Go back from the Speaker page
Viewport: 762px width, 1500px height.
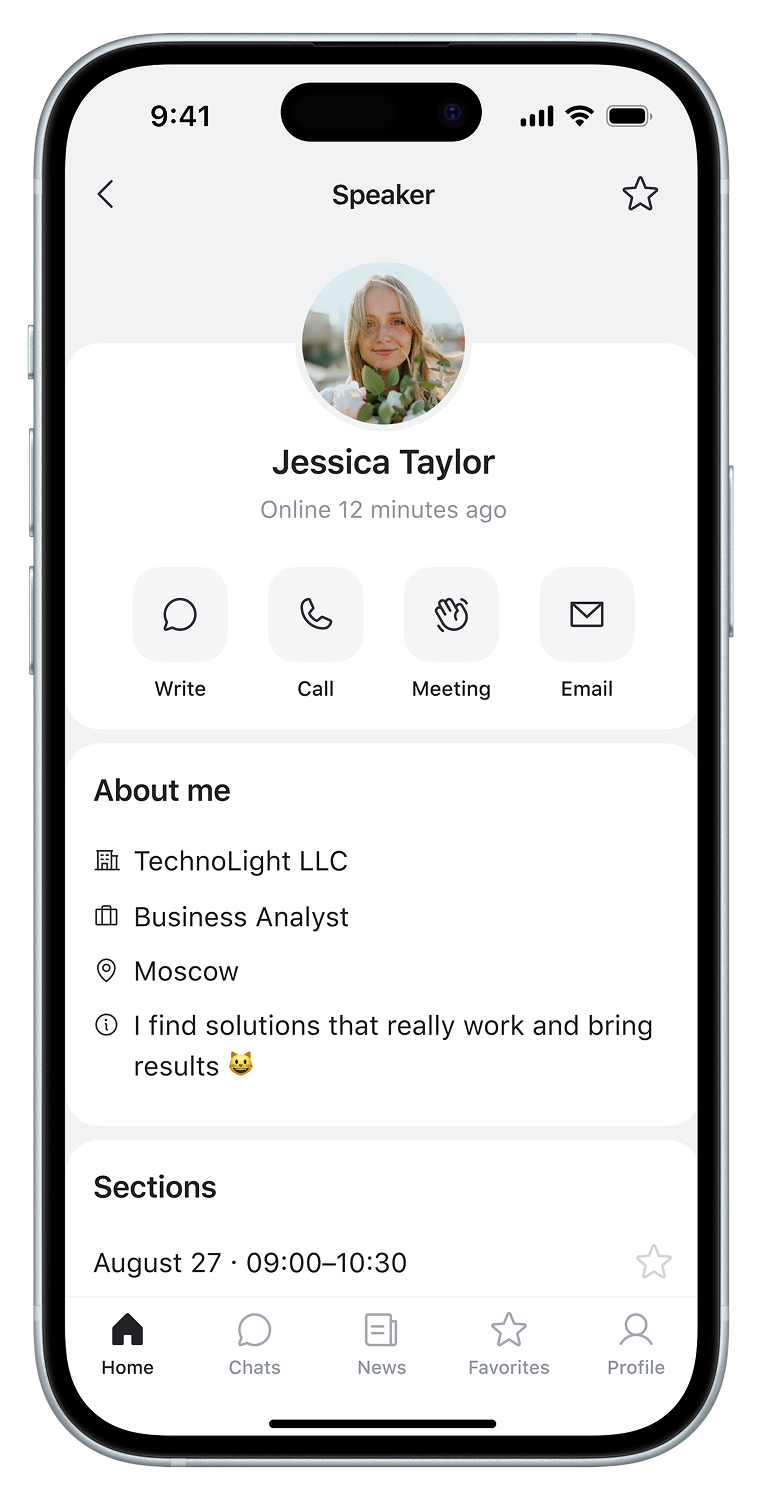[x=106, y=194]
